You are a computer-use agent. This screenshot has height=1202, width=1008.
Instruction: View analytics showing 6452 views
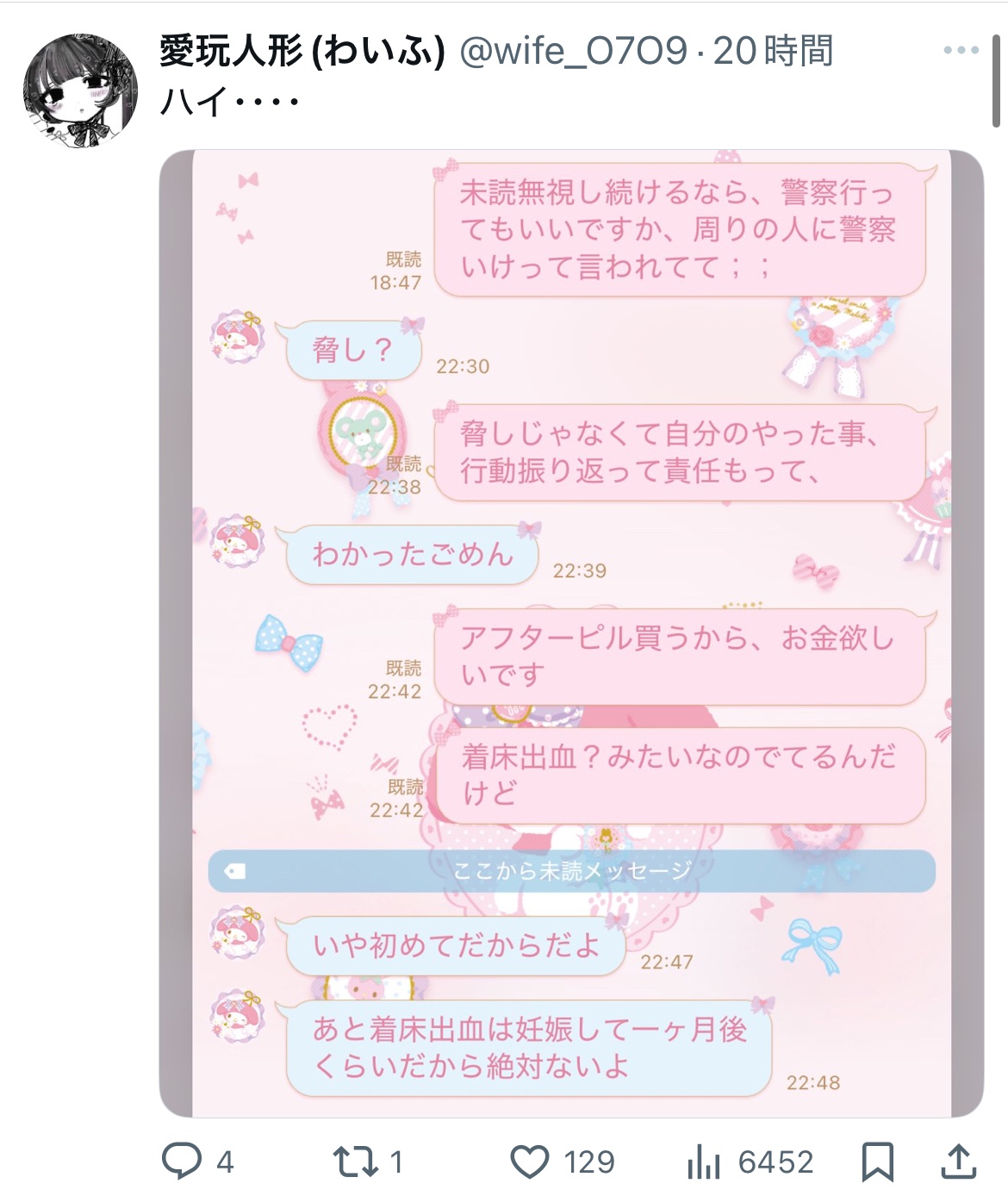(704, 1161)
